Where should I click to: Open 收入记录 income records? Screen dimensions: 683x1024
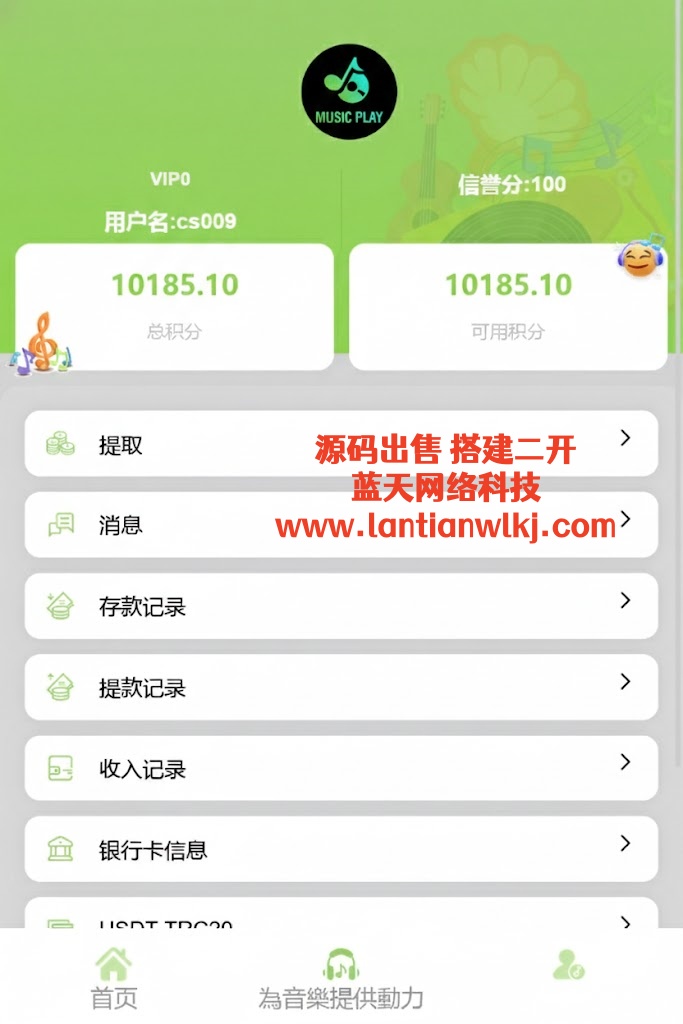(340, 768)
